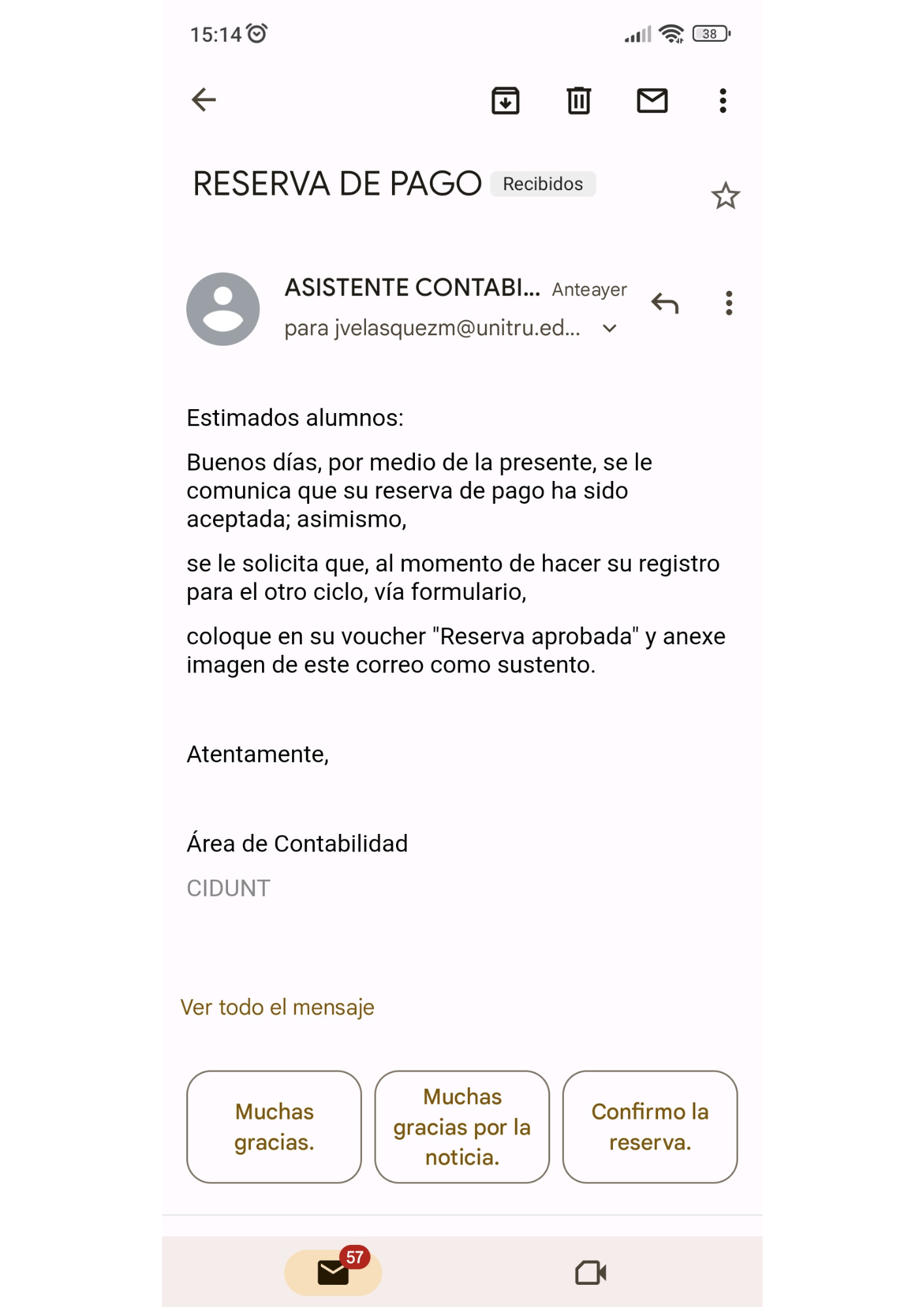924x1307 pixels.
Task: Tap the Recibidos label chip
Action: point(542,184)
